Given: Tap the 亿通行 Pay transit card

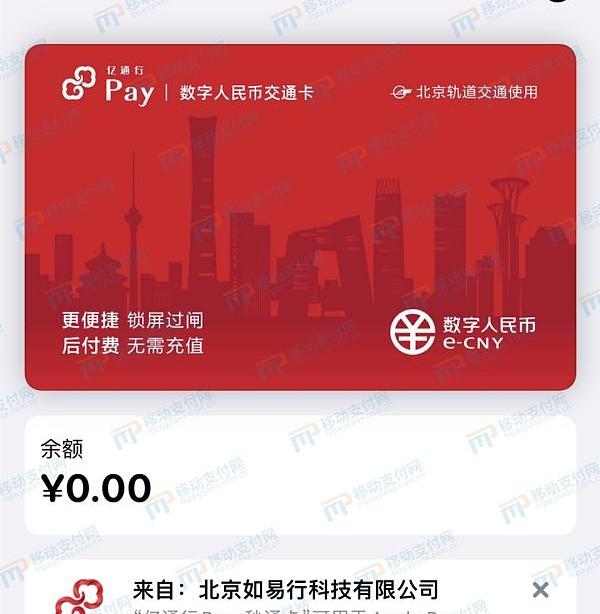Looking at the screenshot, I should (300, 217).
